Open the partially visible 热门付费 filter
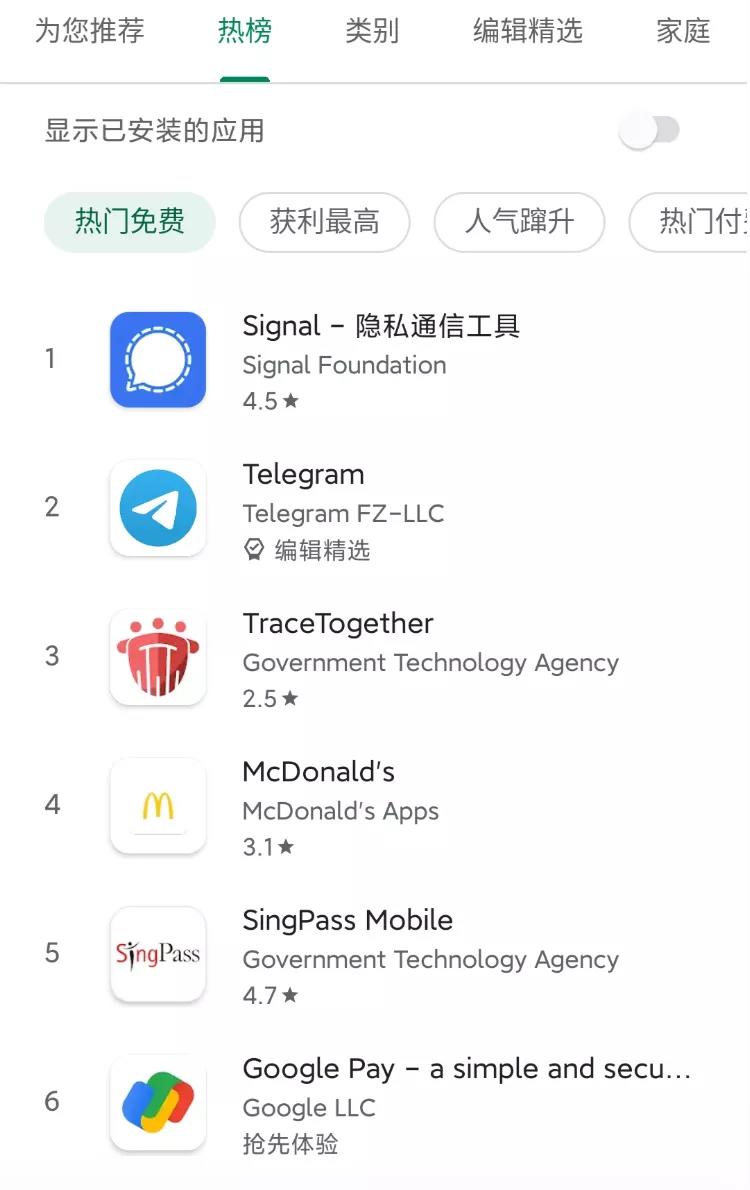The height and width of the screenshot is (1190, 750). tap(706, 222)
